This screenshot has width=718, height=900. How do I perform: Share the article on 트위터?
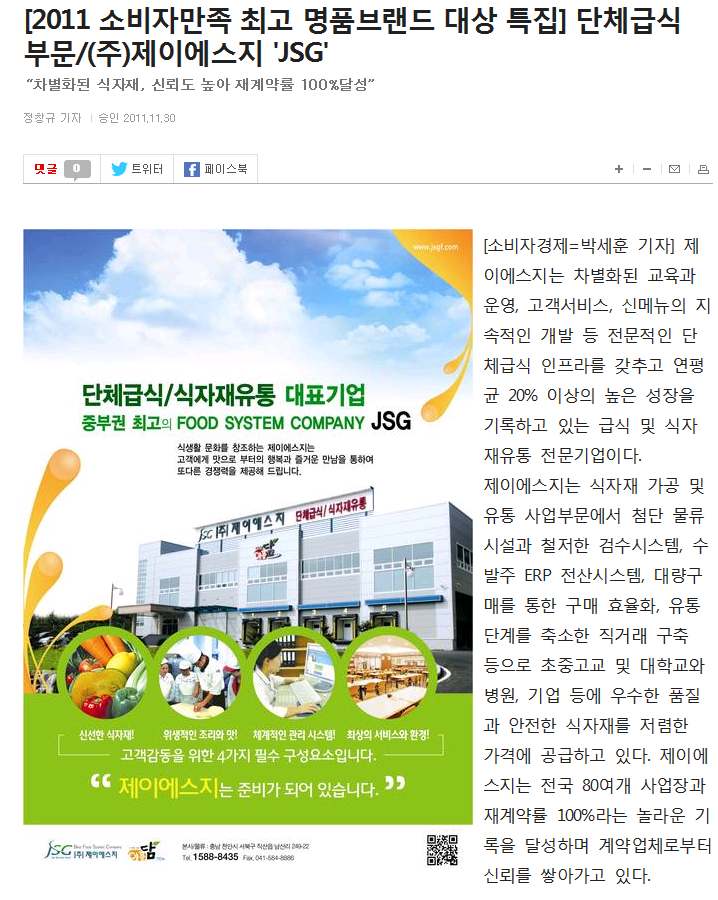(x=137, y=169)
